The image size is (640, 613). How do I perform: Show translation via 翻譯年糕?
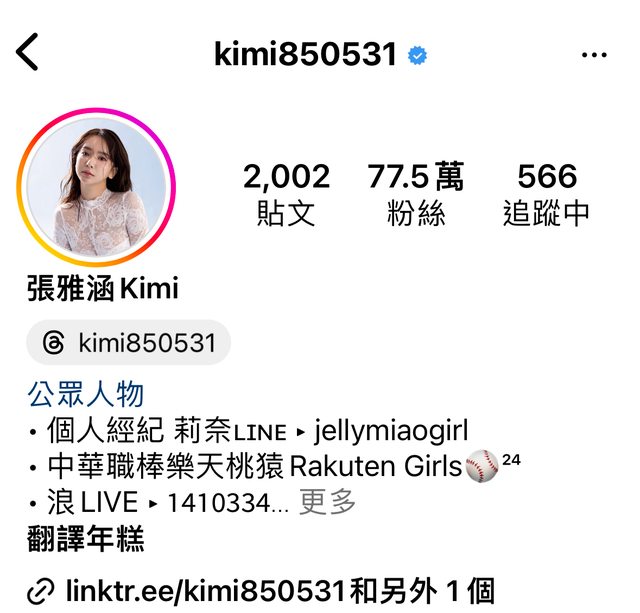[86, 540]
